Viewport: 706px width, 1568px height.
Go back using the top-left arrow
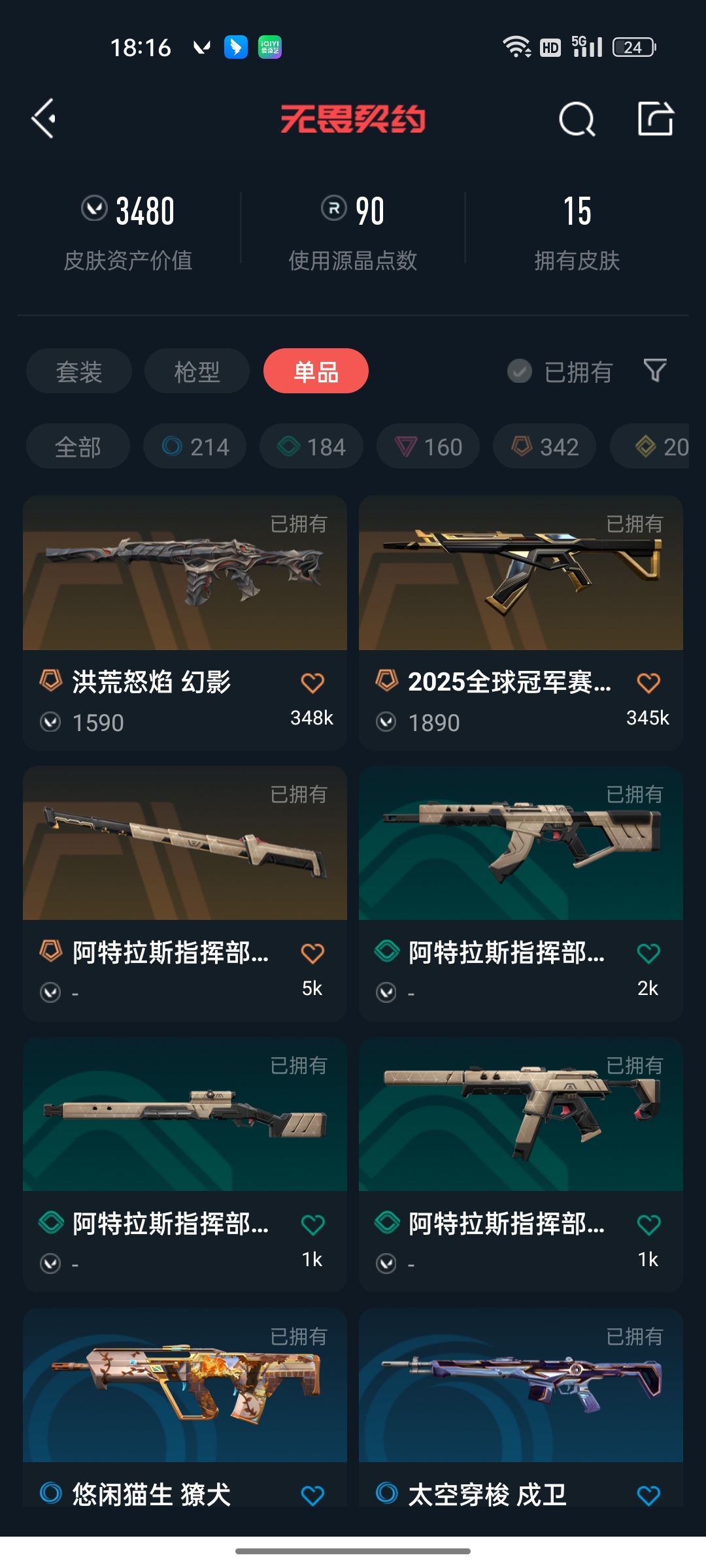(x=44, y=119)
